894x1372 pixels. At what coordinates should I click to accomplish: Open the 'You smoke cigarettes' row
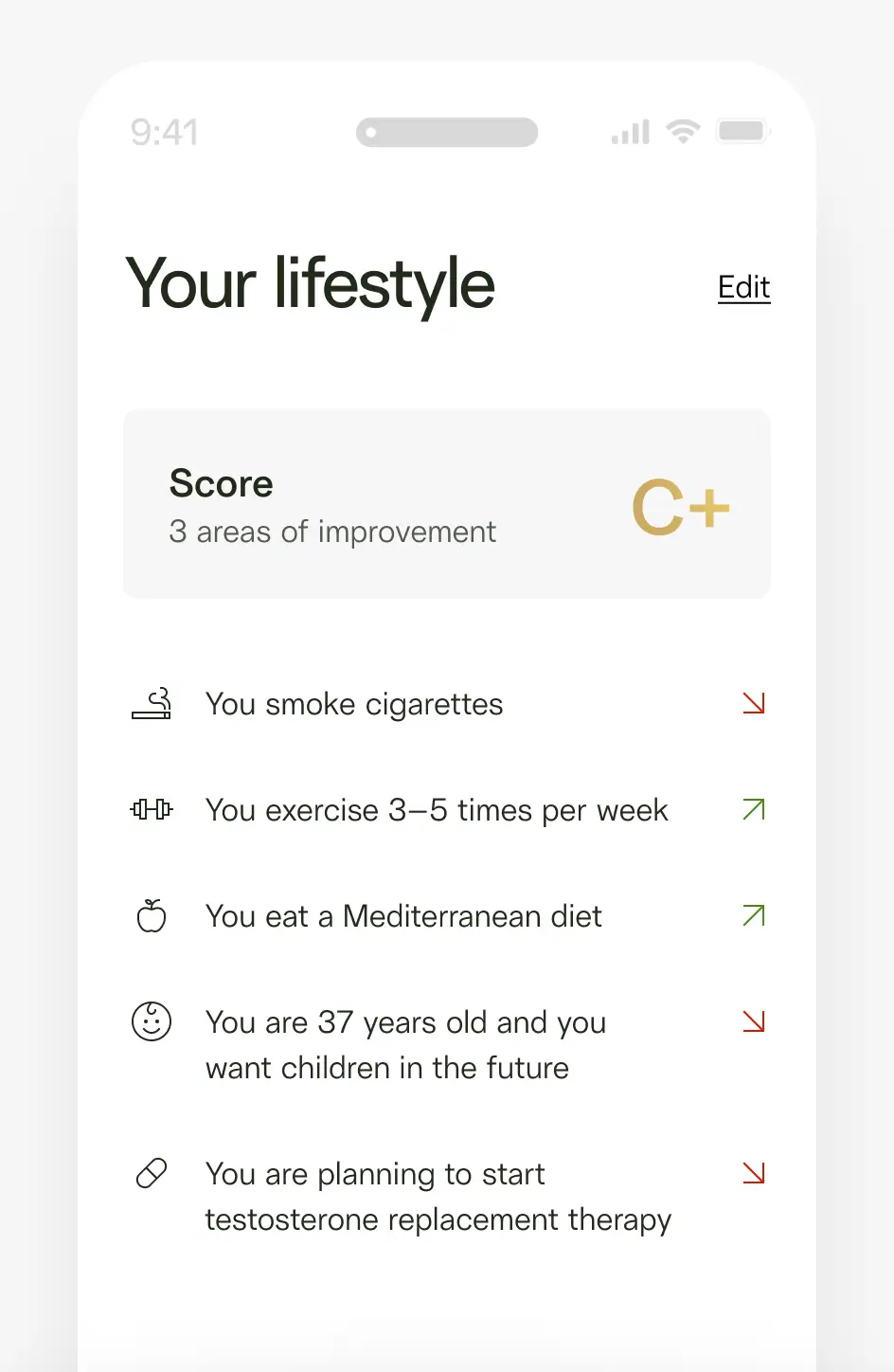point(446,704)
